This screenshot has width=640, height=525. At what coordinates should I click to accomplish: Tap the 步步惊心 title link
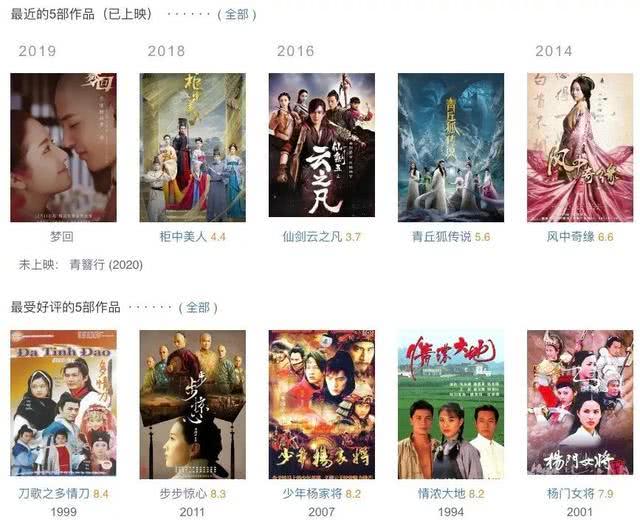tap(181, 494)
